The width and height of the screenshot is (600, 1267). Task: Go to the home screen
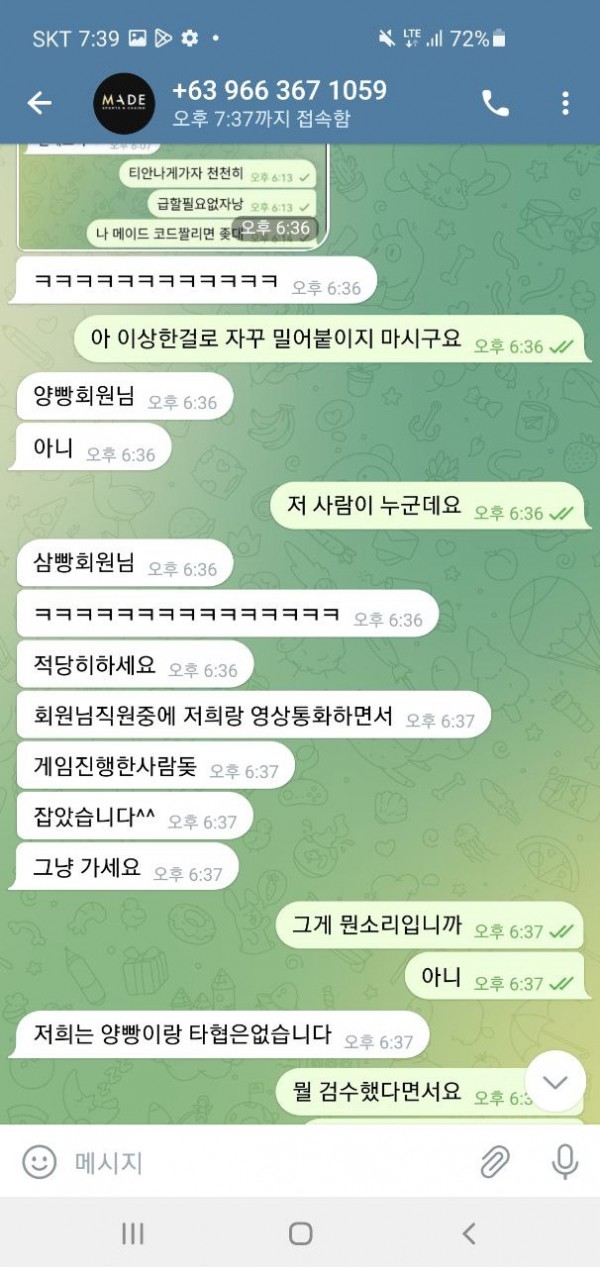pyautogui.click(x=300, y=1234)
